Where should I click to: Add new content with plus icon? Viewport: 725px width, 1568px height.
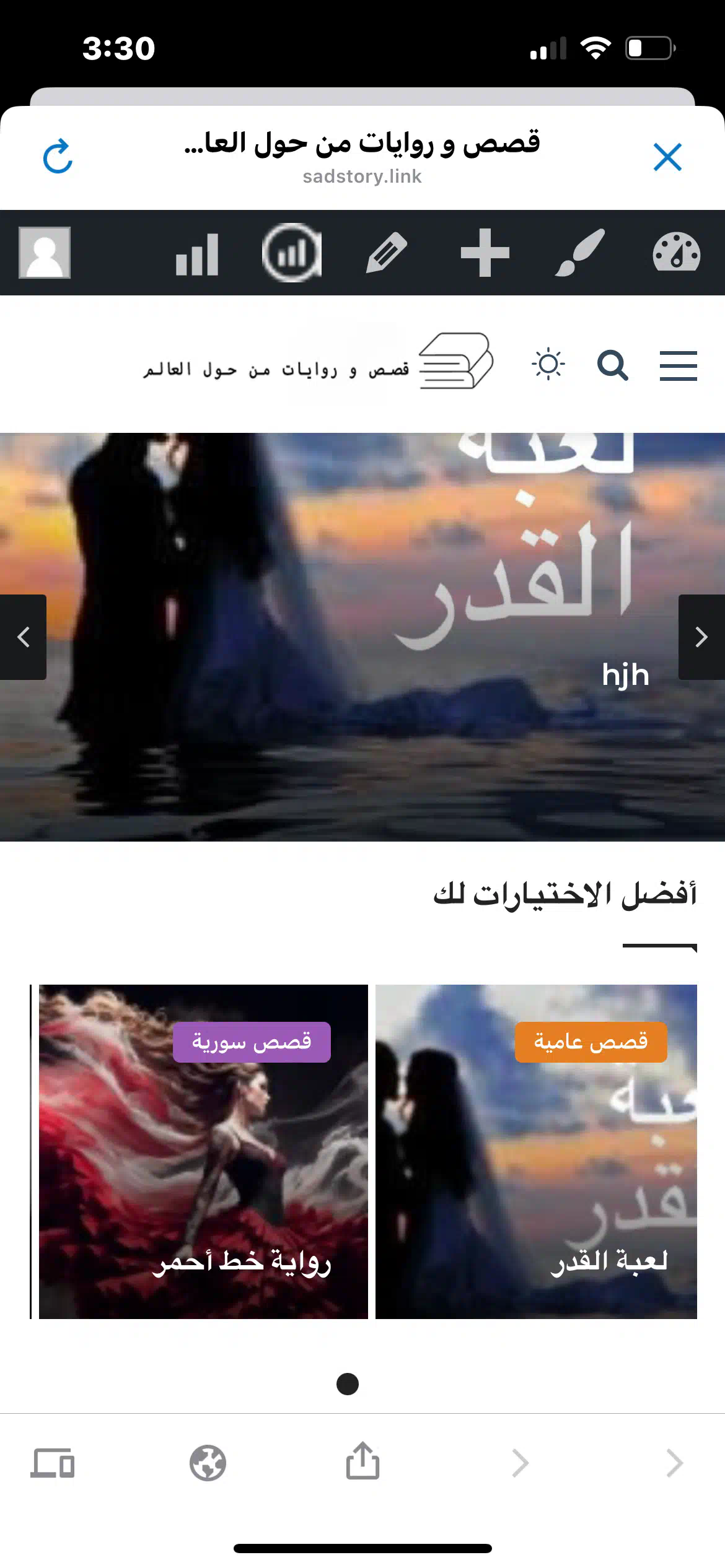click(485, 253)
